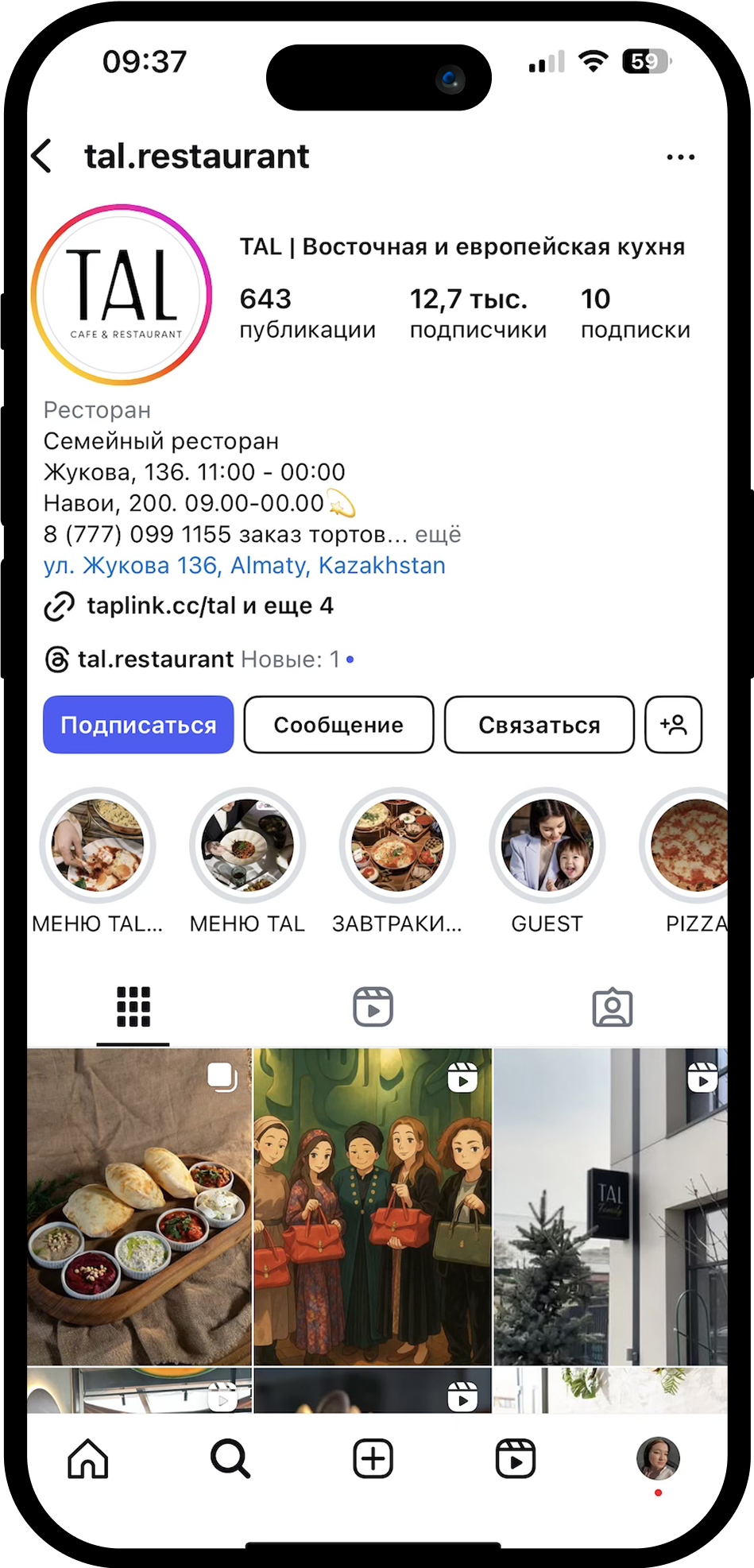Open the tal.restaurant Threads profile

click(155, 660)
